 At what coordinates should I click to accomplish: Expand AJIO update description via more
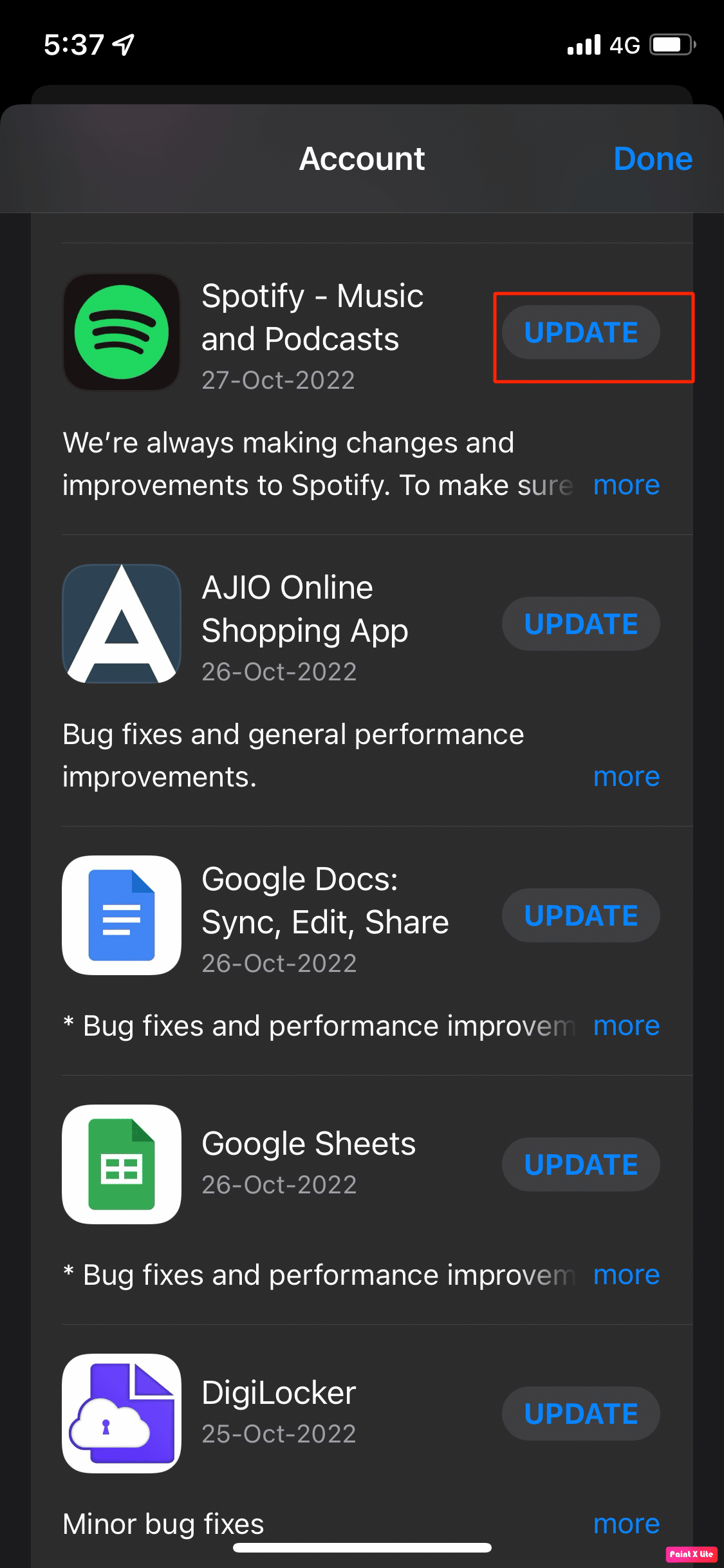(626, 776)
